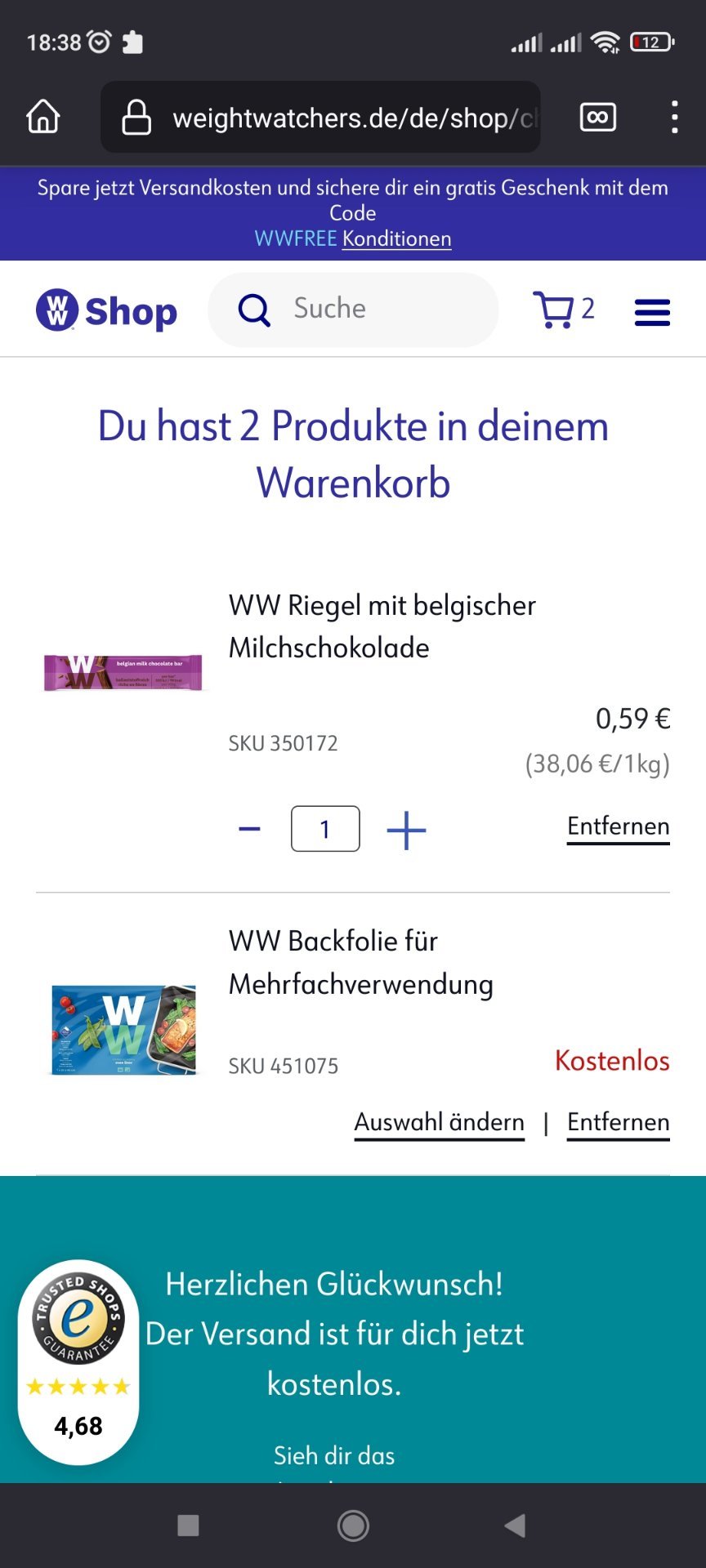Open WW Riegel mit belgischer Milchschokolade product
This screenshot has width=706, height=1568.
coord(382,626)
